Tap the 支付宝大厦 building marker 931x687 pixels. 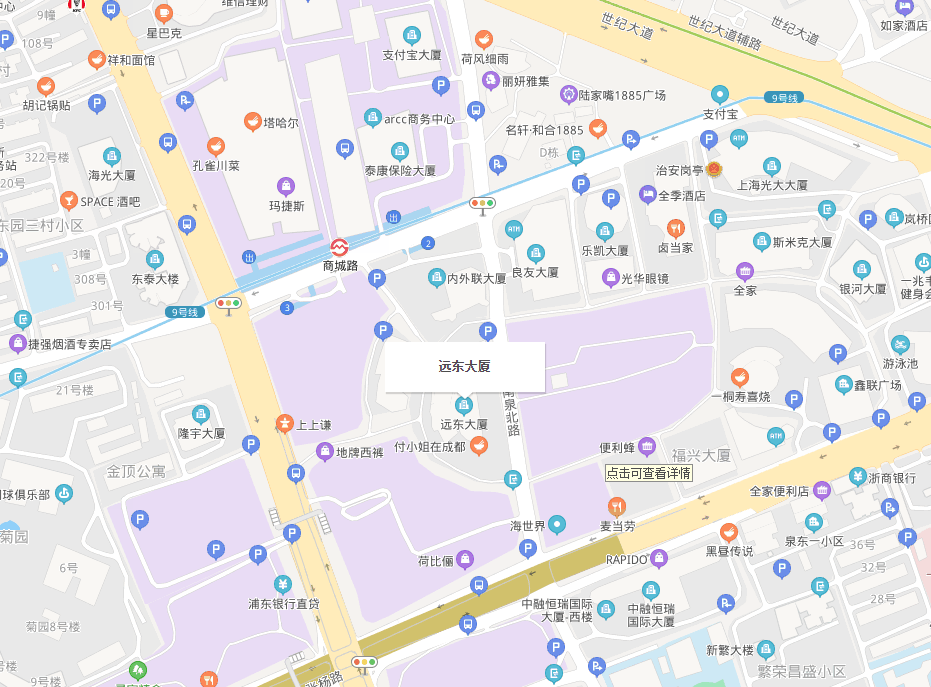pyautogui.click(x=411, y=35)
